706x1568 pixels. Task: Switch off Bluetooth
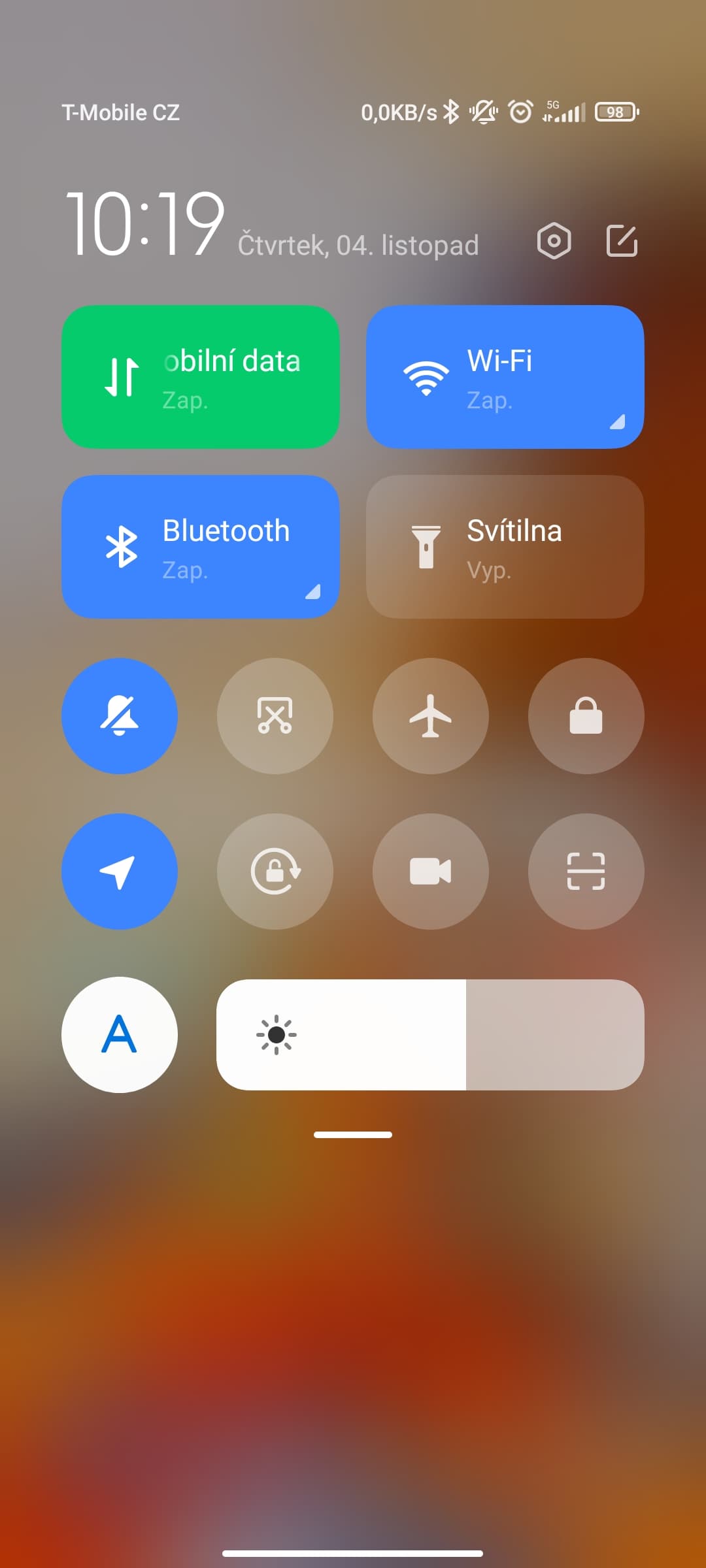(x=200, y=547)
